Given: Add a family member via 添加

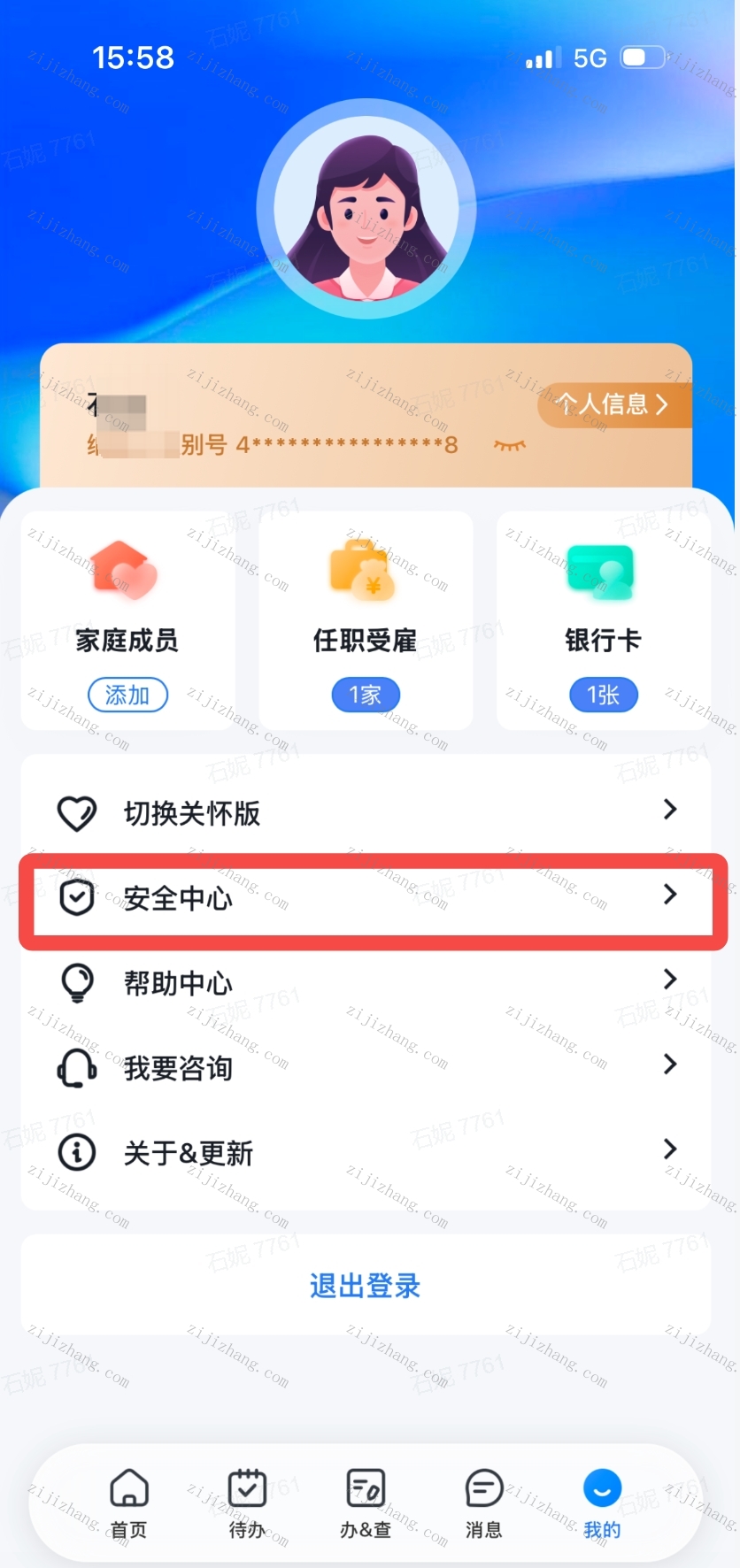Looking at the screenshot, I should pos(127,696).
